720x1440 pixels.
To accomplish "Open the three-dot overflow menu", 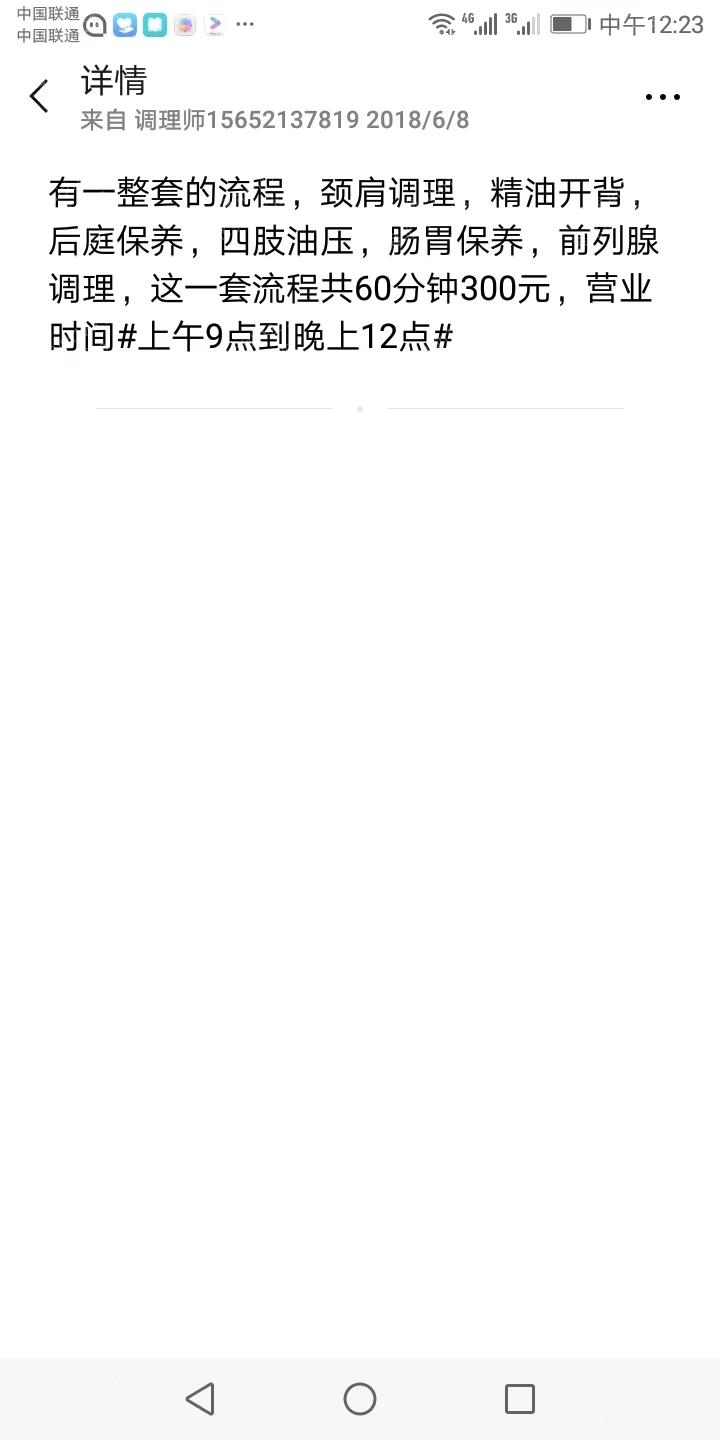I will click(662, 97).
